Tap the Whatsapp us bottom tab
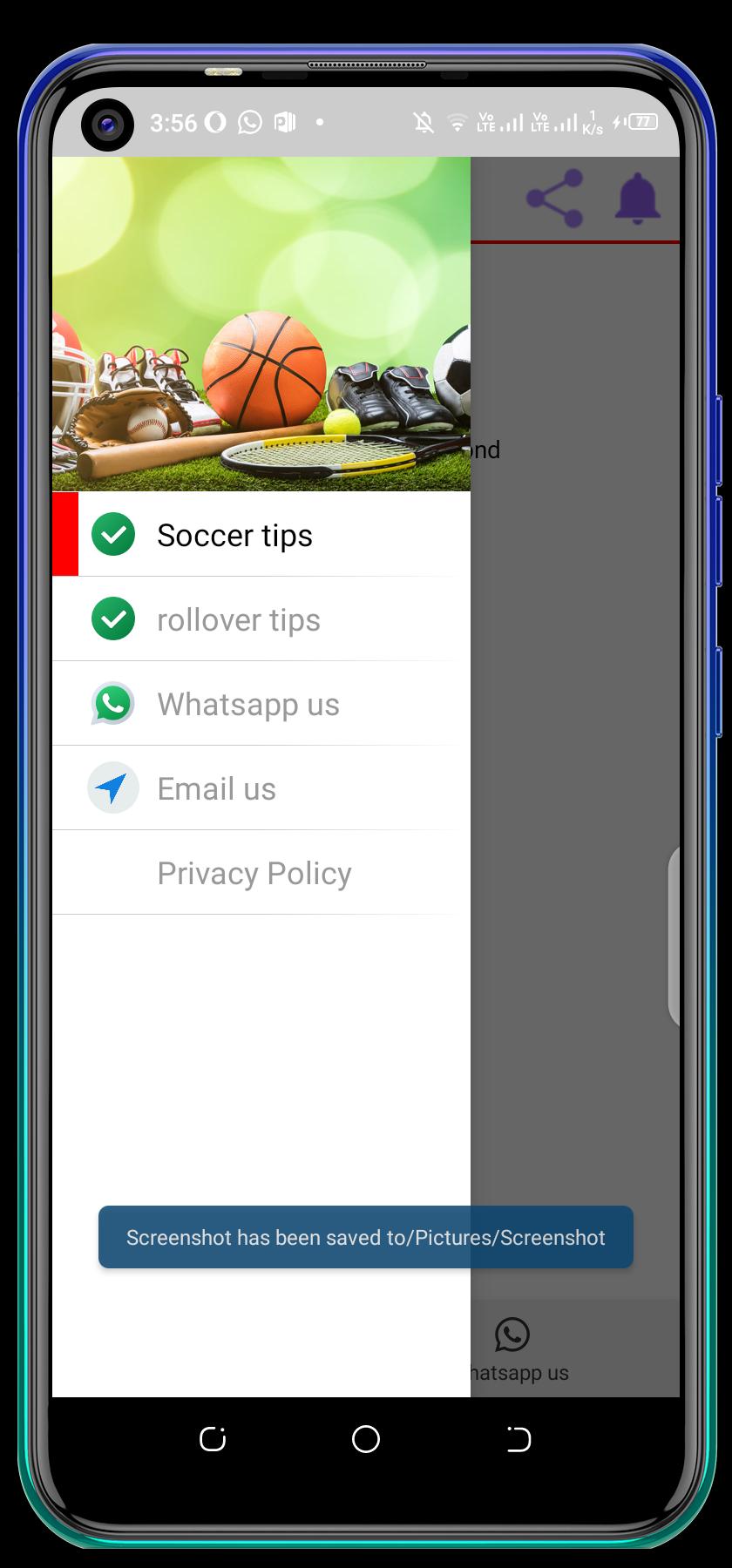Image resolution: width=732 pixels, height=1568 pixels. coord(514,1349)
